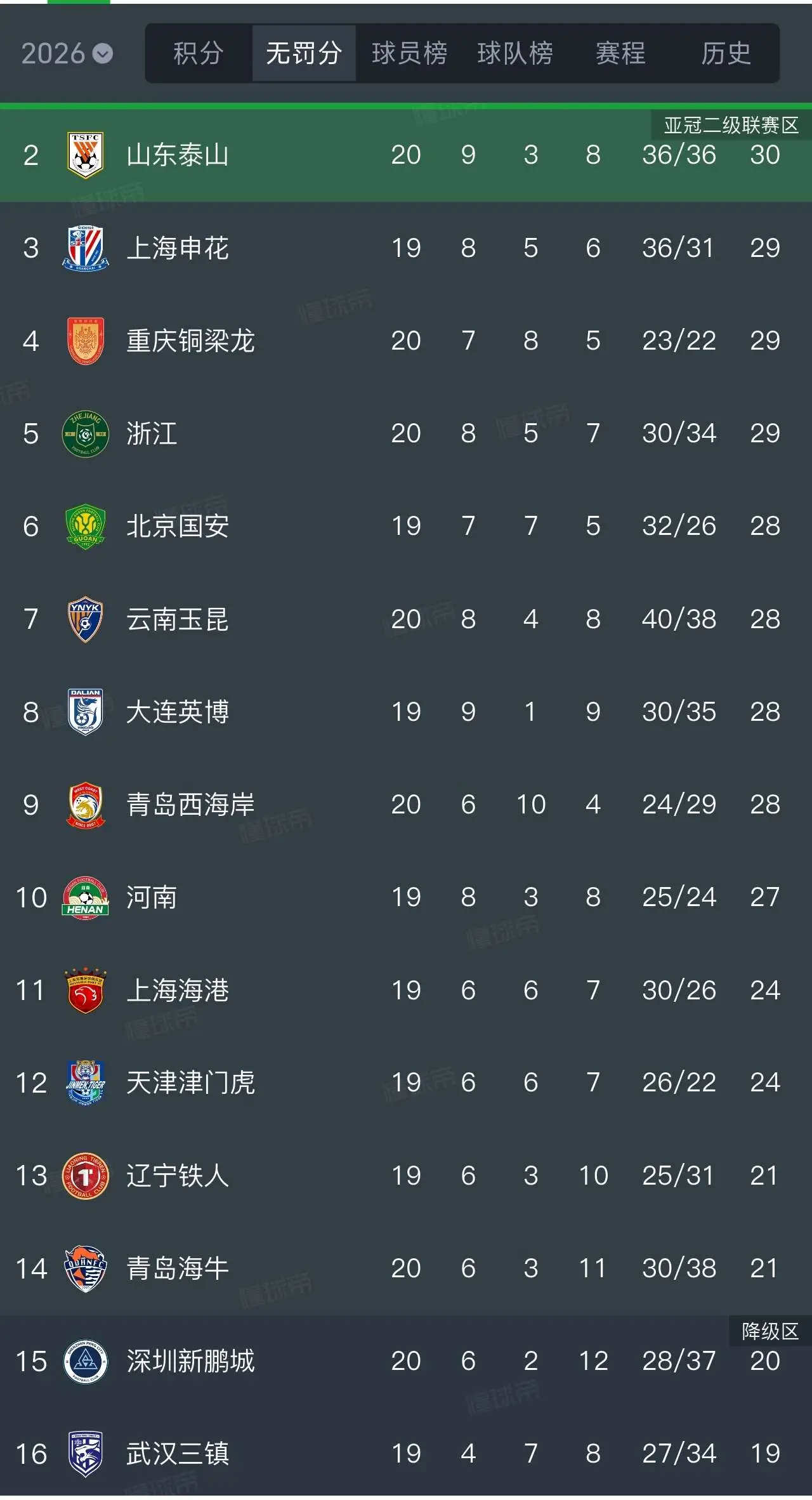View 大连英博 team details
The image size is (812, 1500).
coord(406,712)
